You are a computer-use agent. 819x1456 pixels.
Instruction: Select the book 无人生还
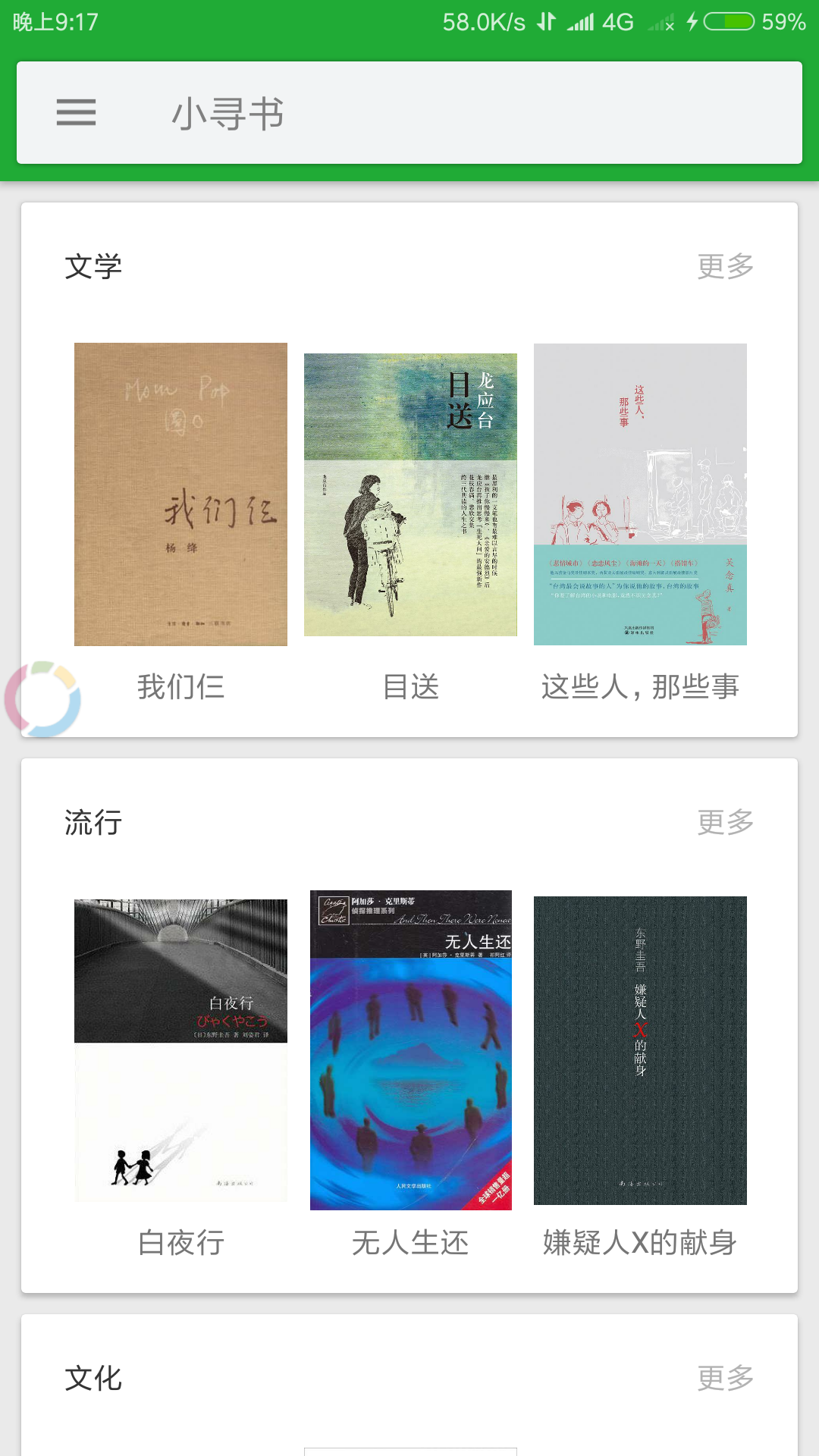point(410,1050)
